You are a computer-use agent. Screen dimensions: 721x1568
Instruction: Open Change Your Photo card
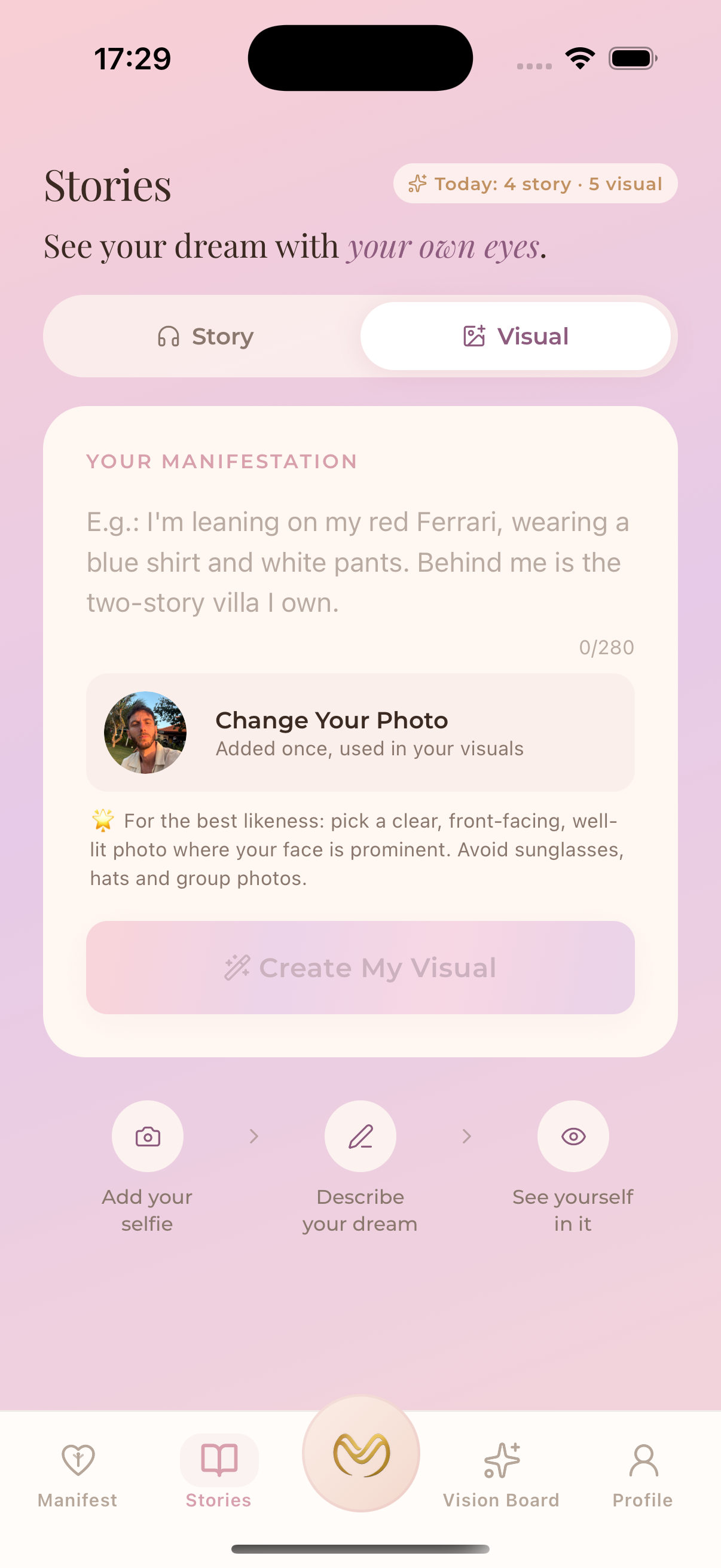click(x=360, y=732)
